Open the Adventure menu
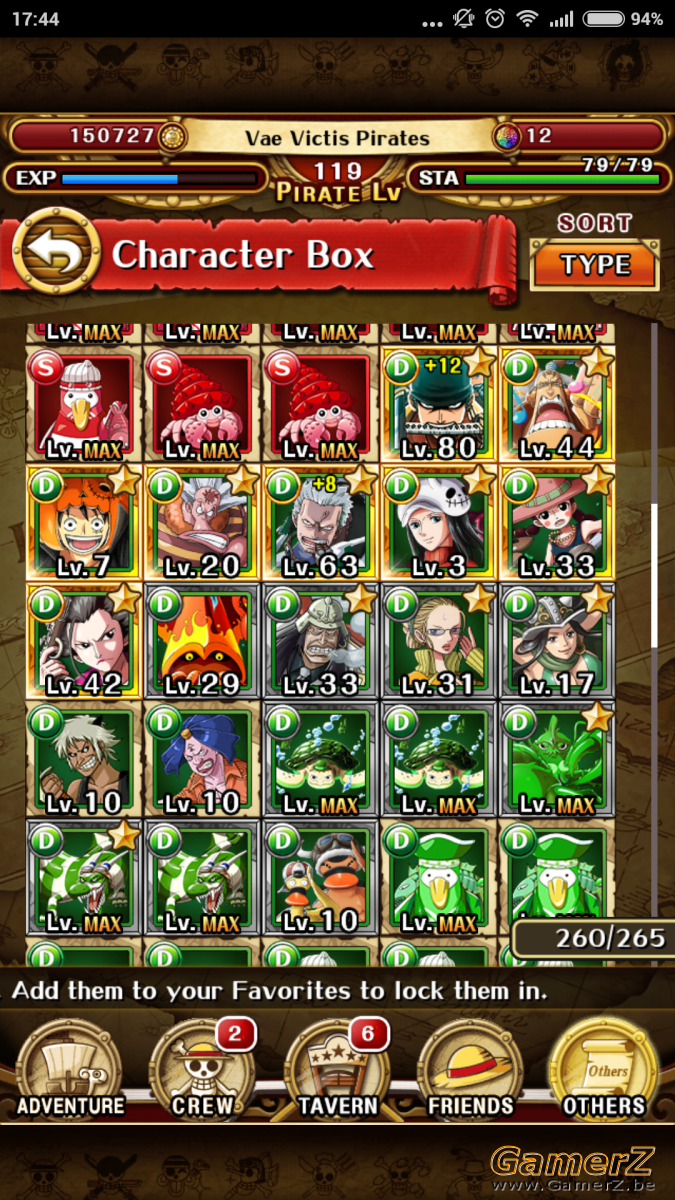 pos(71,1068)
